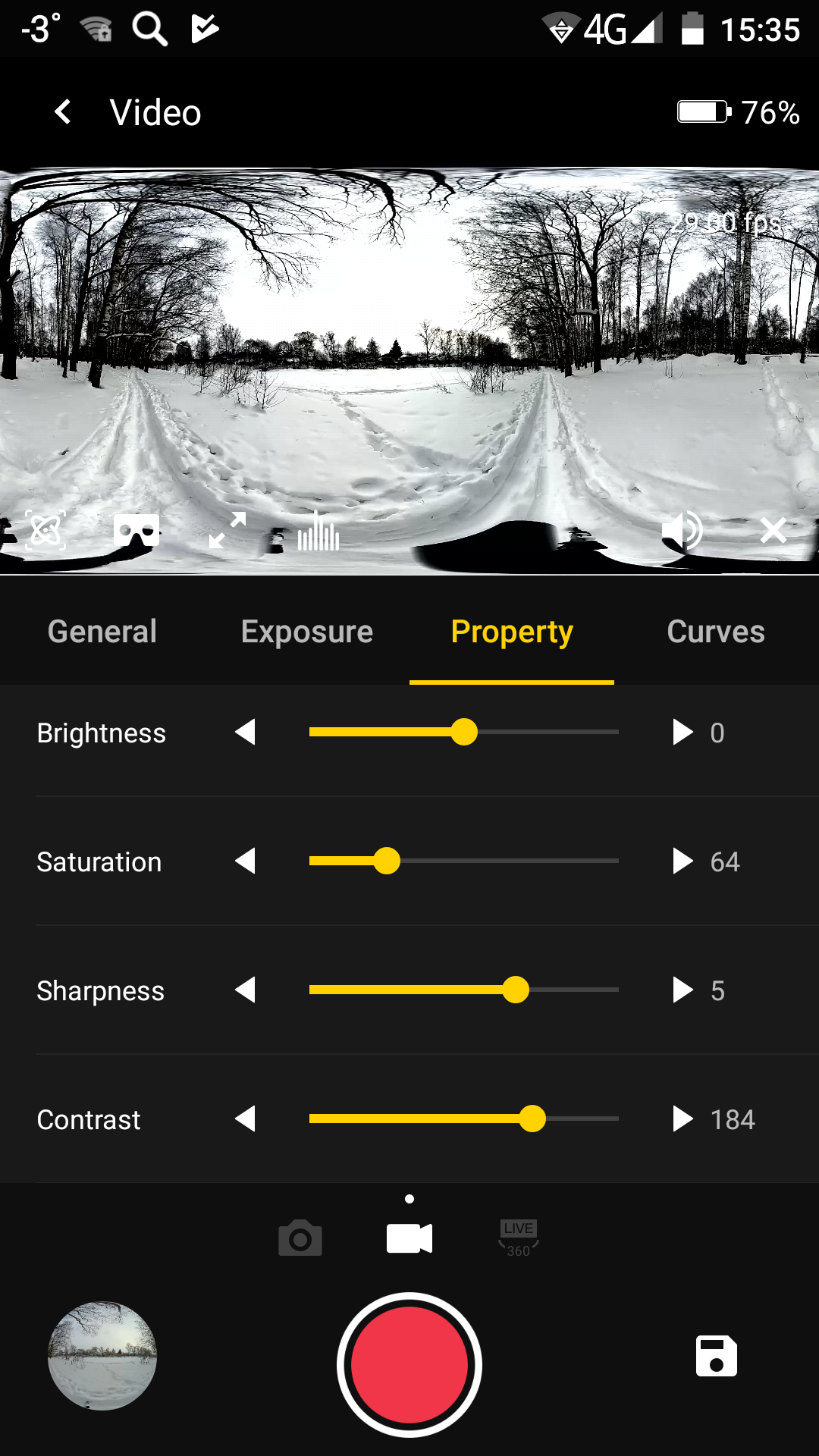The width and height of the screenshot is (819, 1456).
Task: Close the settings overlay with X
Action: point(773,530)
